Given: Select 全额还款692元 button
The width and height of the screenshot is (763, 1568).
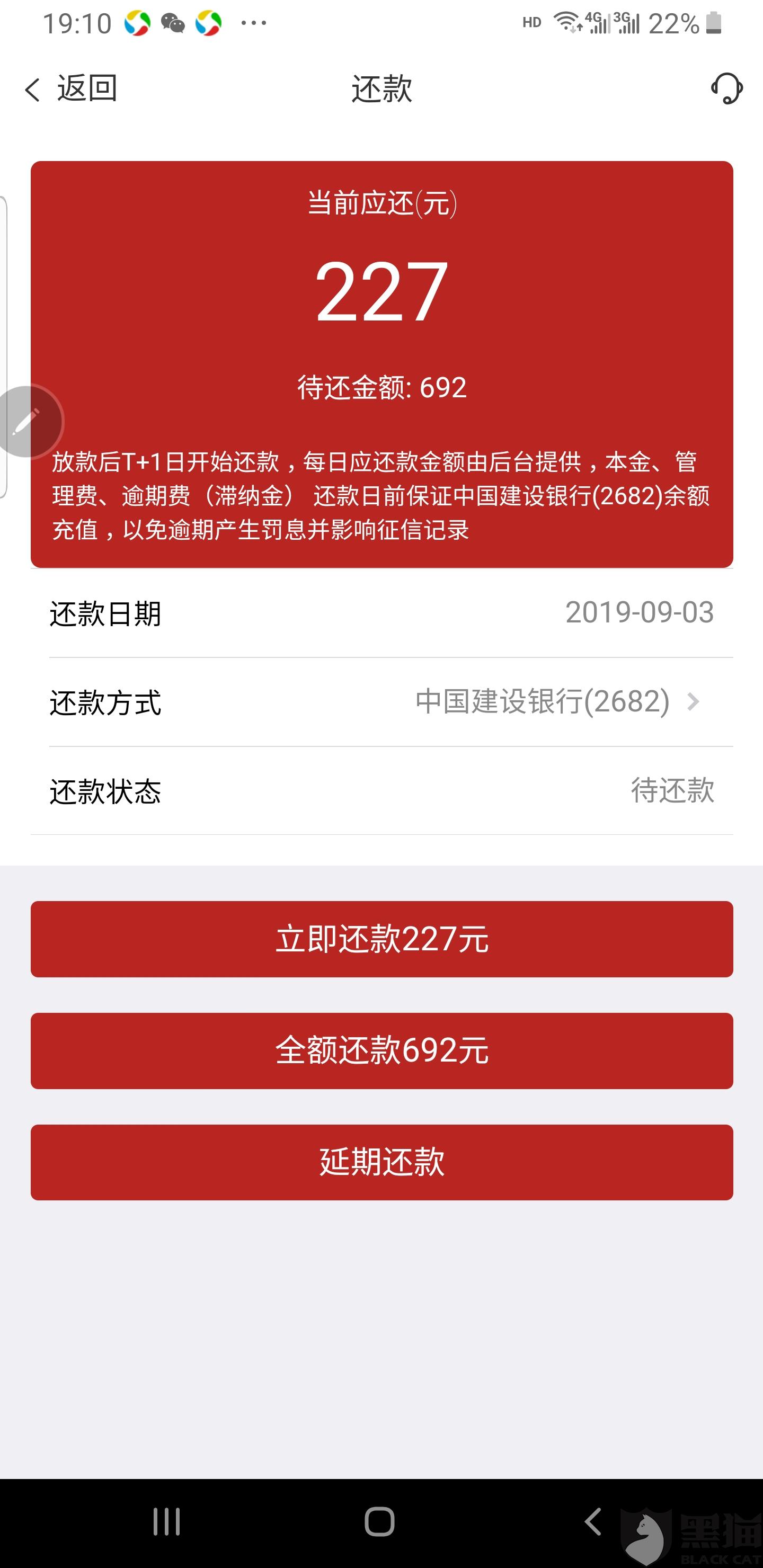Looking at the screenshot, I should 382,1050.
